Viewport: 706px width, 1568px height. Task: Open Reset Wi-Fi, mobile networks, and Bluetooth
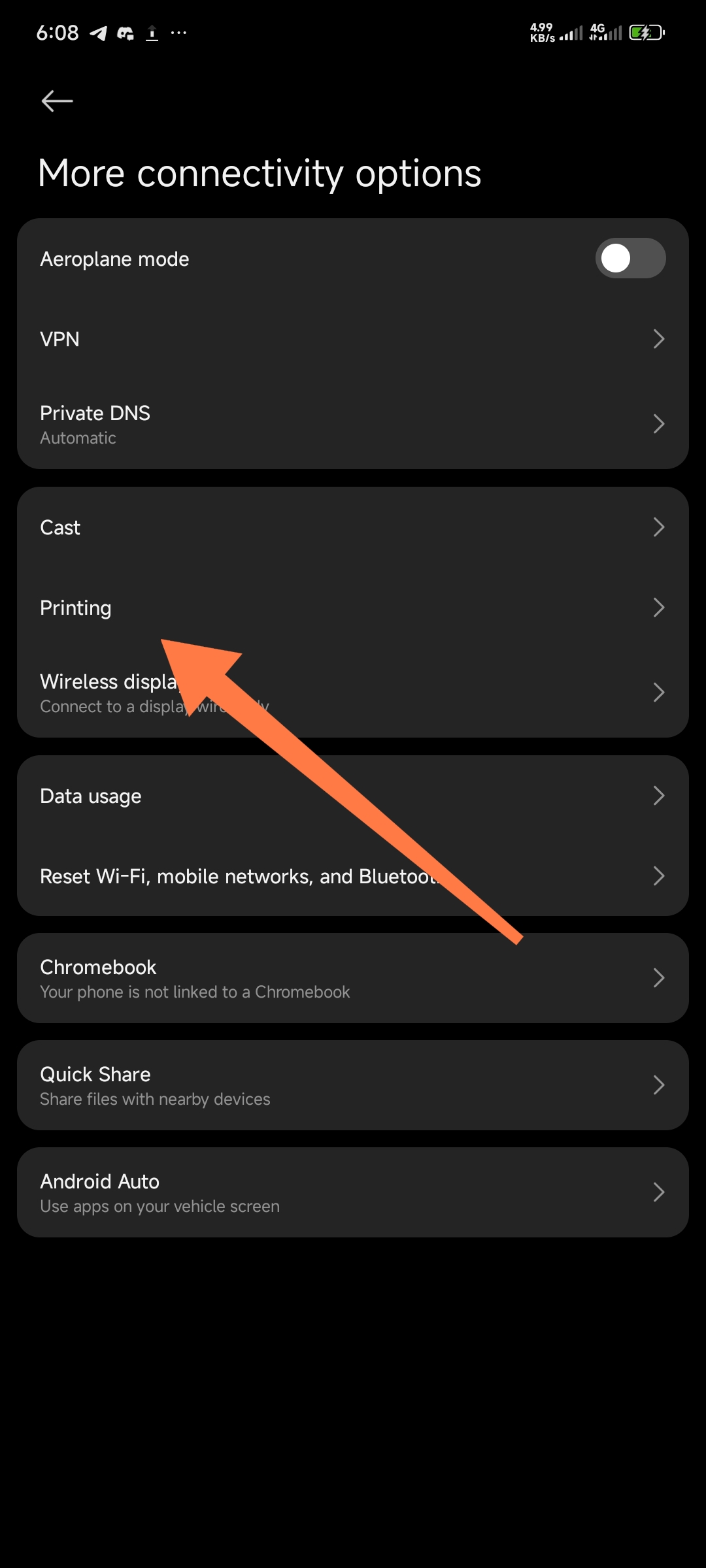point(353,876)
